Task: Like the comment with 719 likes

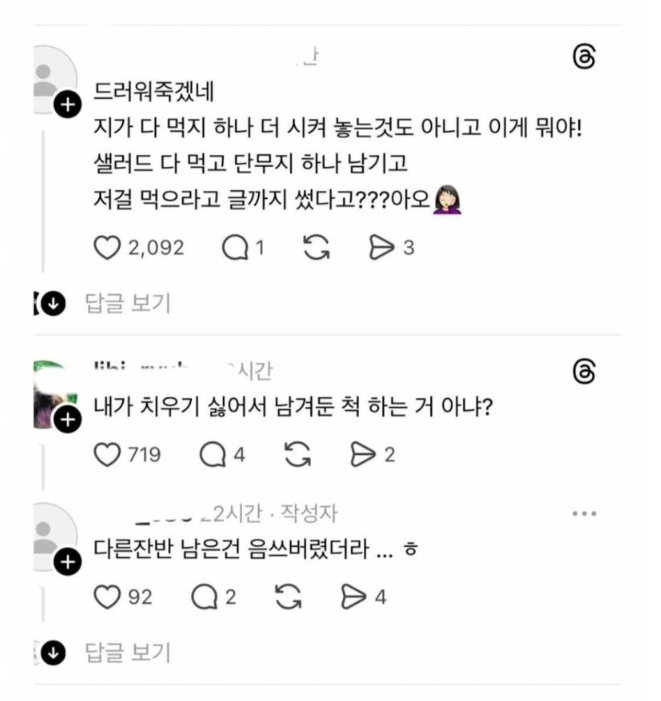Action: point(106,455)
